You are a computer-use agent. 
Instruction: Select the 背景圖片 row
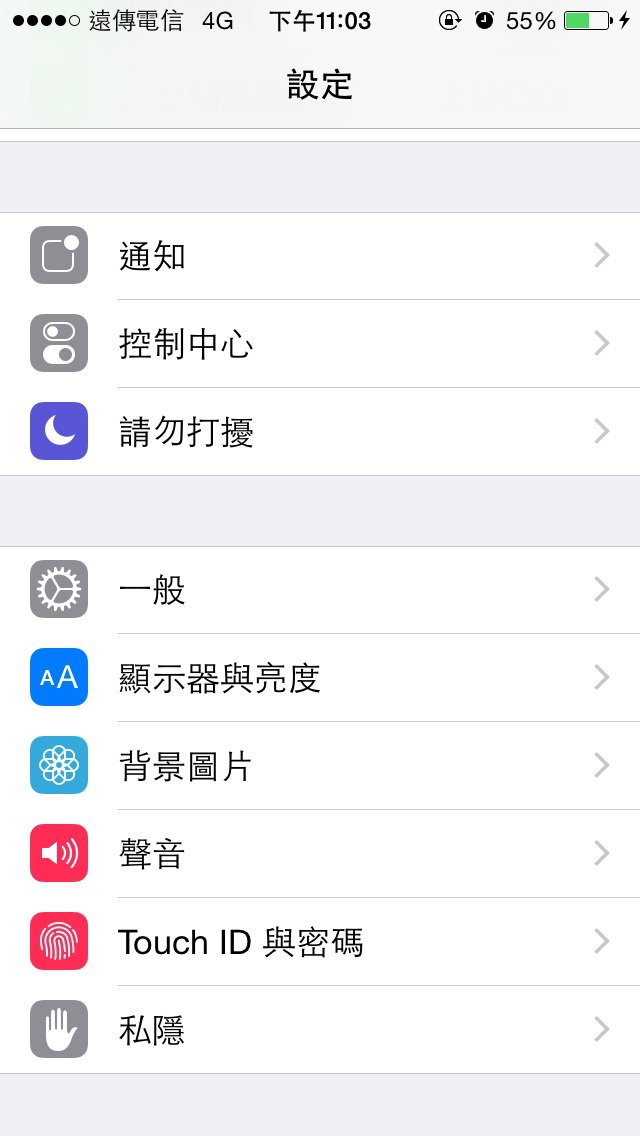(320, 766)
